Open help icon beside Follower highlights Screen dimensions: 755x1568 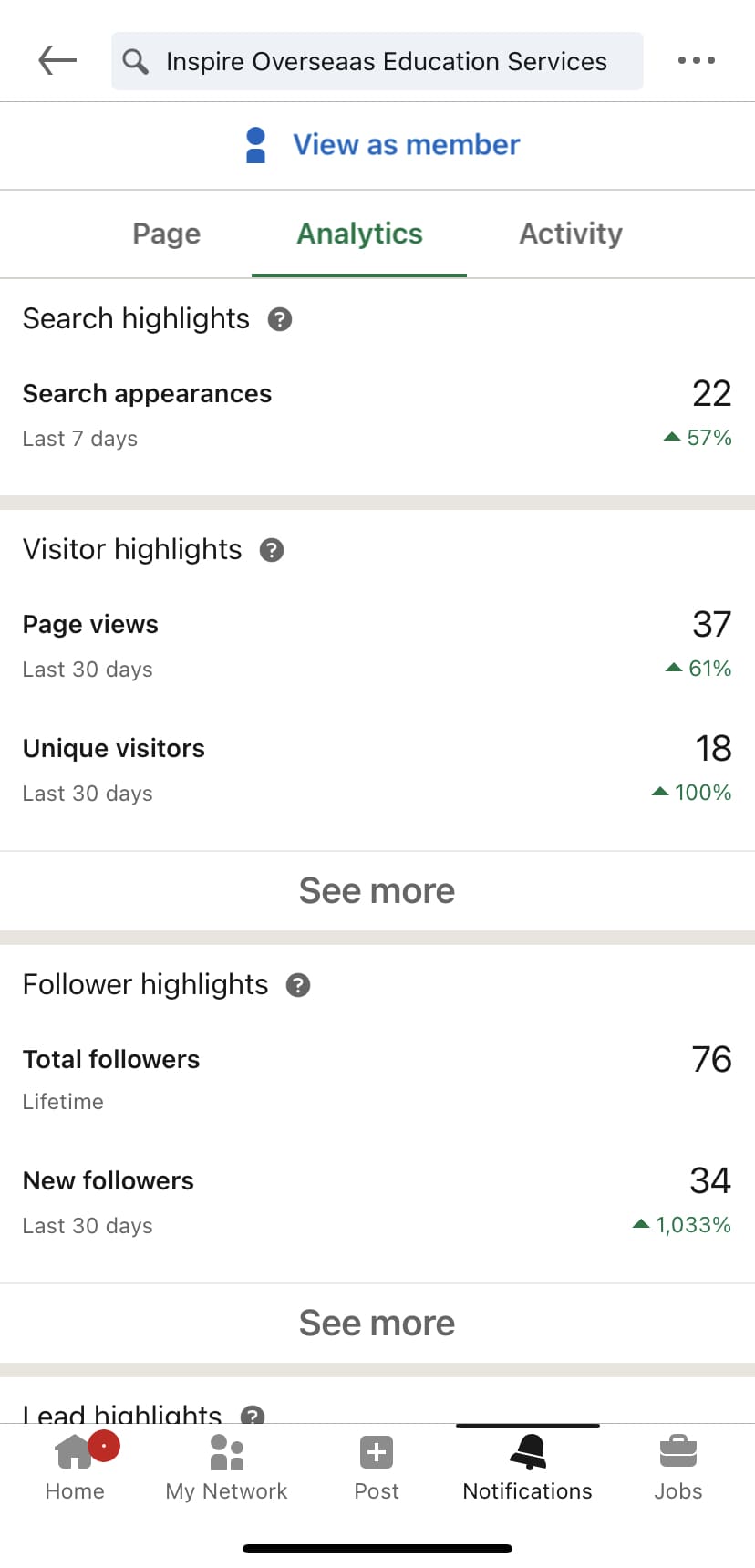(x=298, y=985)
